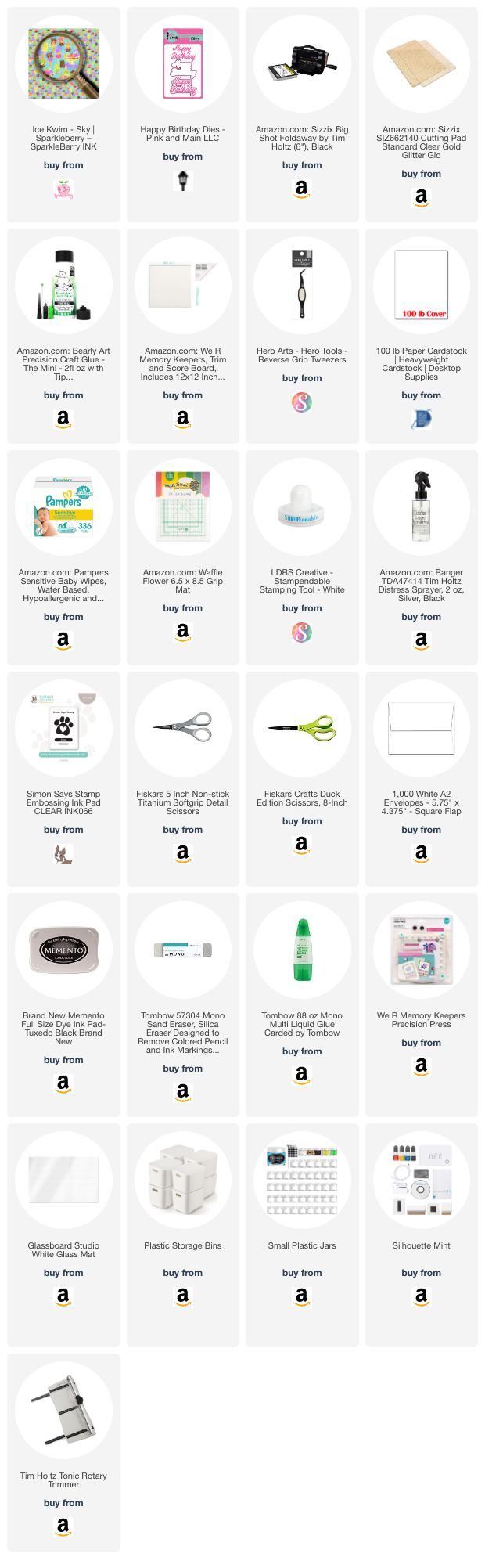Tap store icon under 100 lb Paper Cardstock
Image resolution: width=485 pixels, height=1568 pixels.
pyautogui.click(x=422, y=419)
